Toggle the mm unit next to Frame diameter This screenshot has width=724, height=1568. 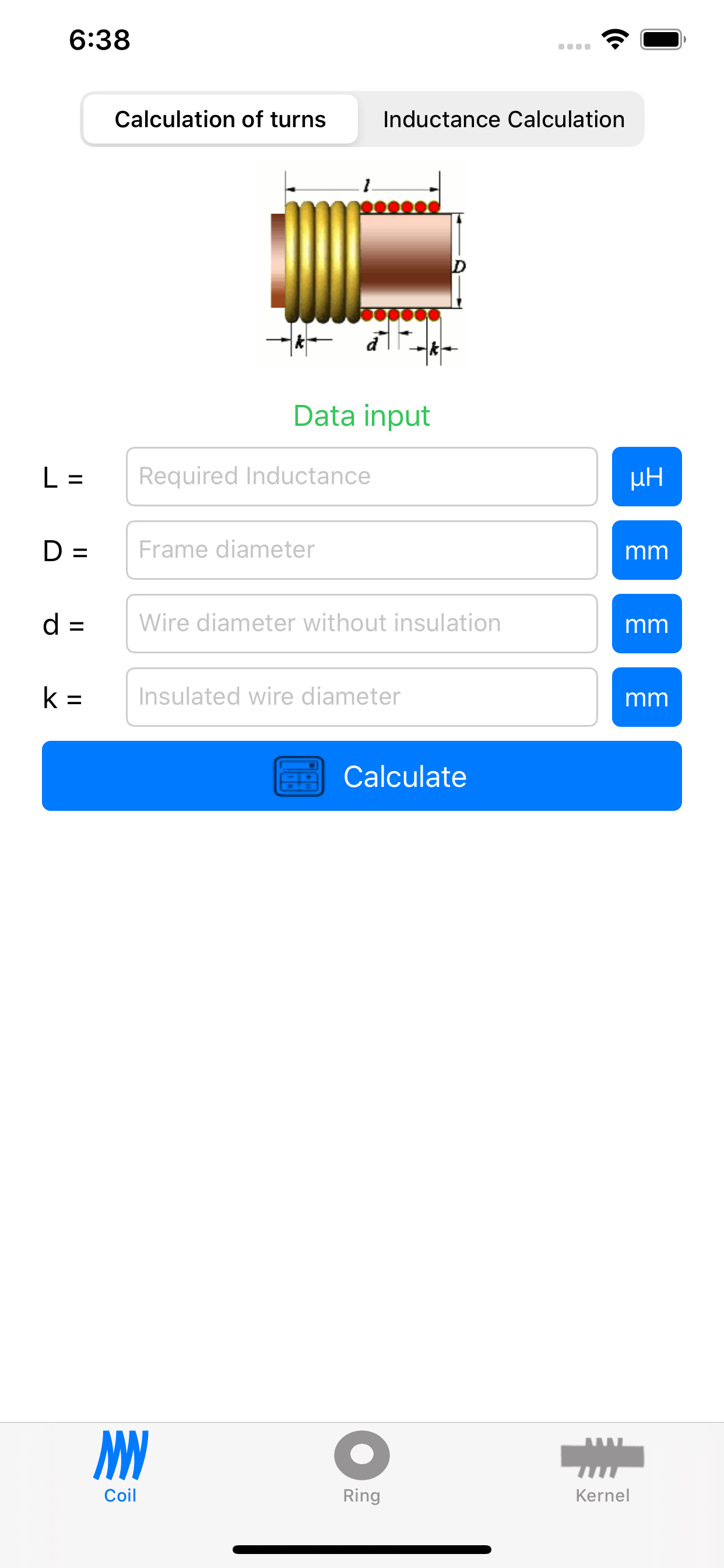coord(646,550)
